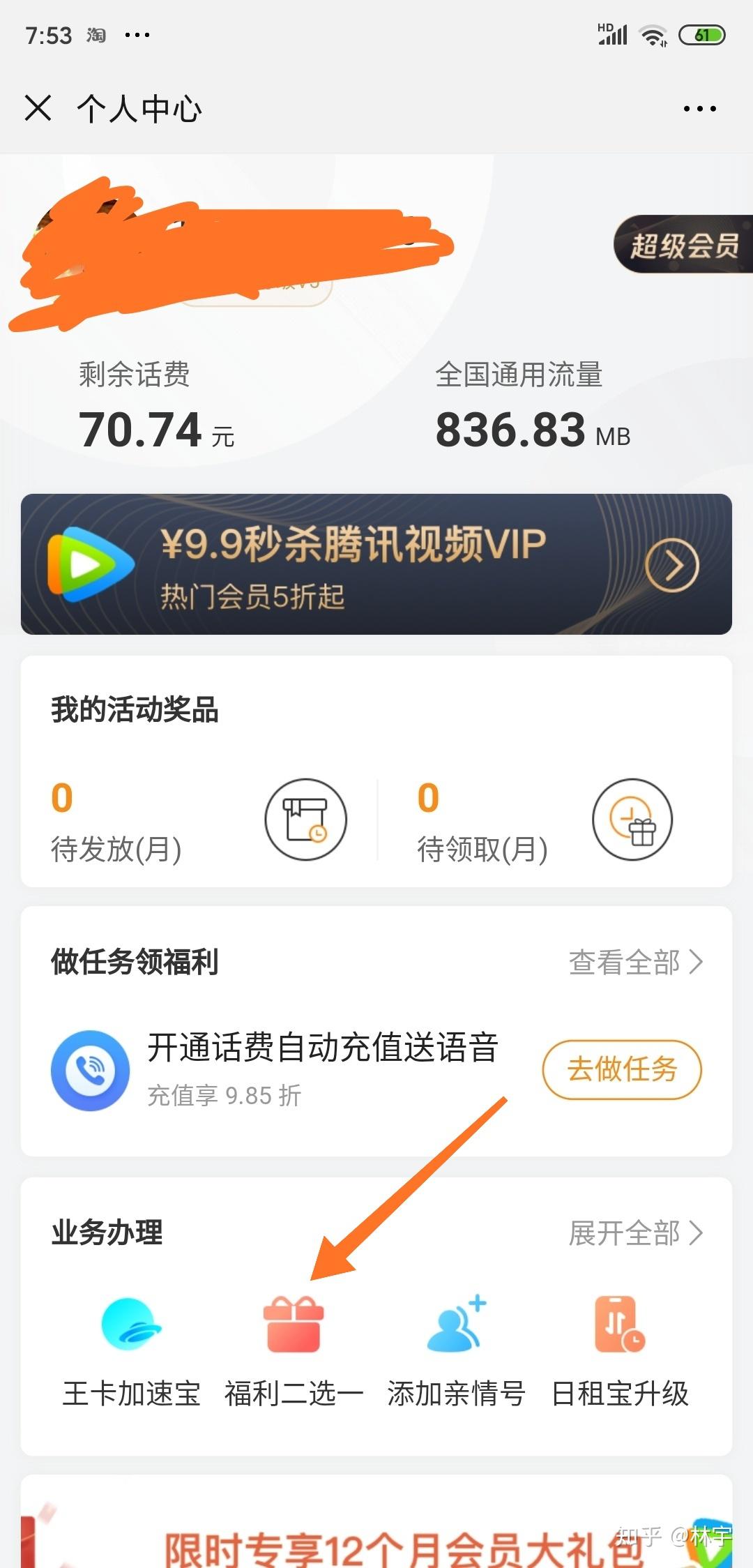View 待发放 prizes
The image size is (753, 1568).
point(199,820)
